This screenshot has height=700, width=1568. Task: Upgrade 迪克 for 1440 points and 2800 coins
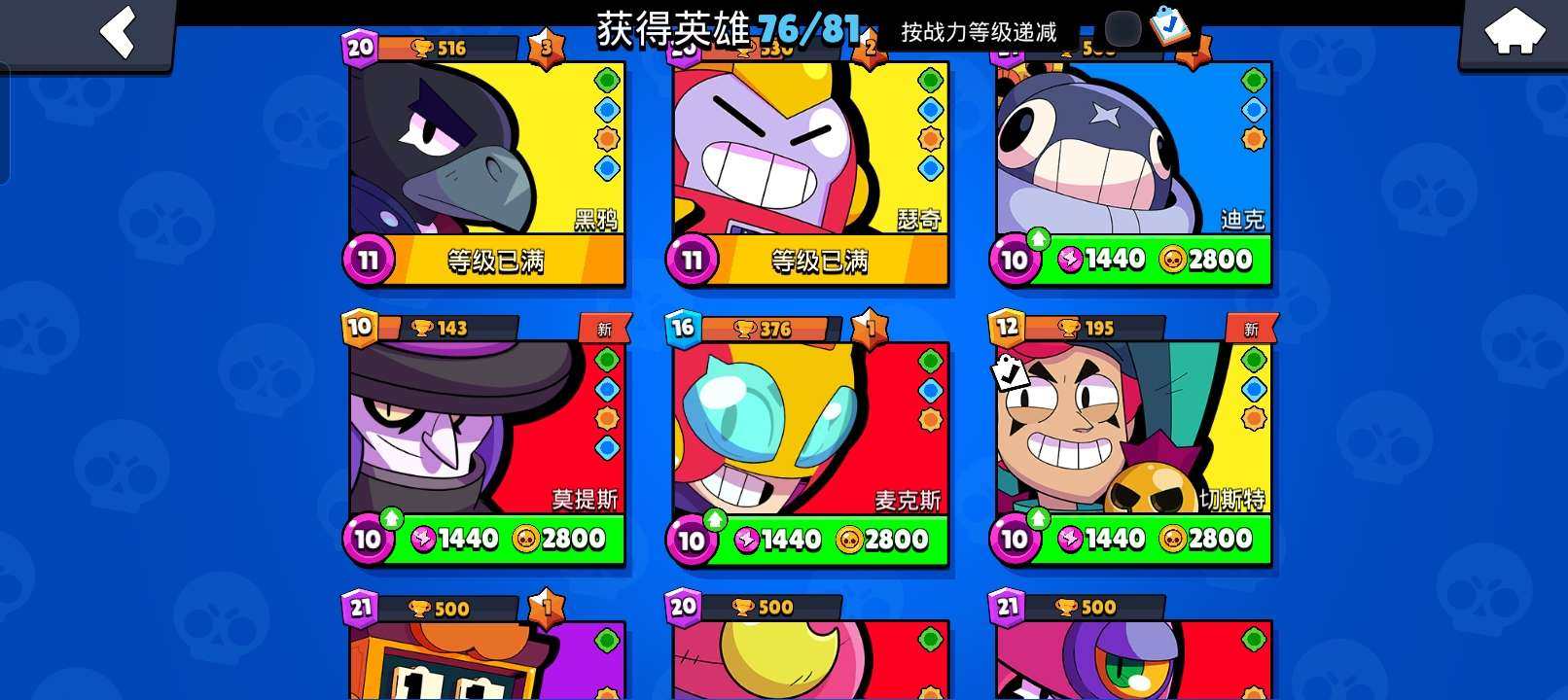click(x=1153, y=260)
